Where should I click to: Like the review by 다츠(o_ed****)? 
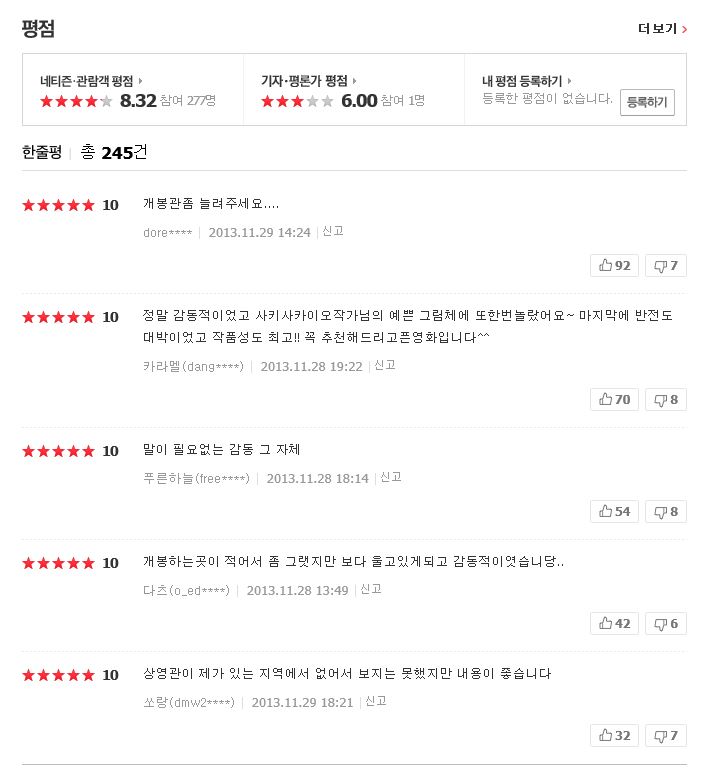click(x=614, y=623)
